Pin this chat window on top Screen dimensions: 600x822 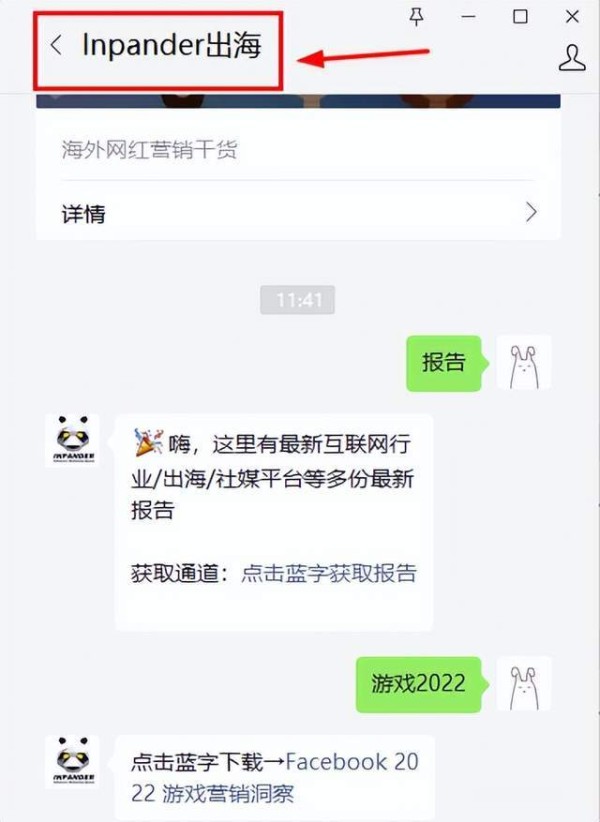[418, 16]
